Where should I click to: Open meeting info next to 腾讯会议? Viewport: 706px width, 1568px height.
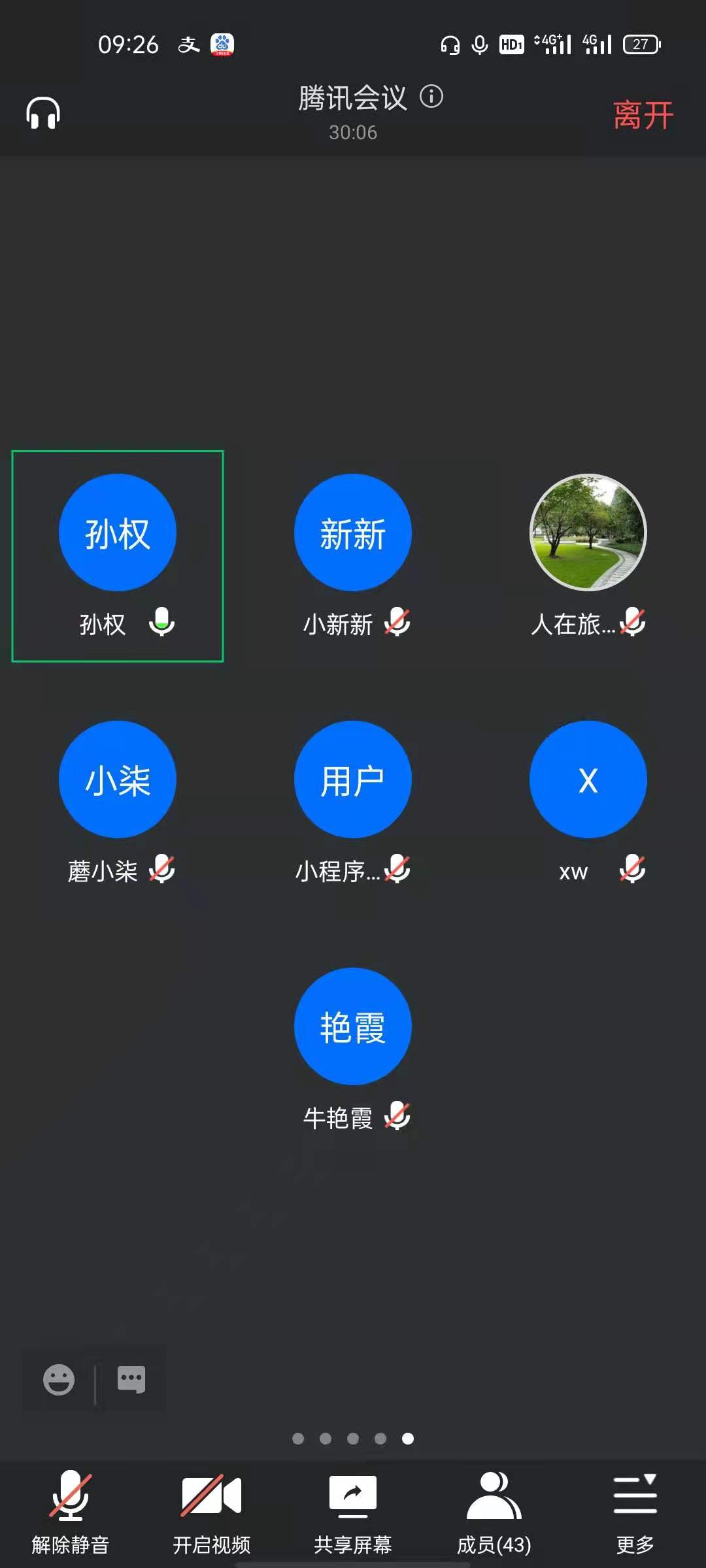point(431,97)
